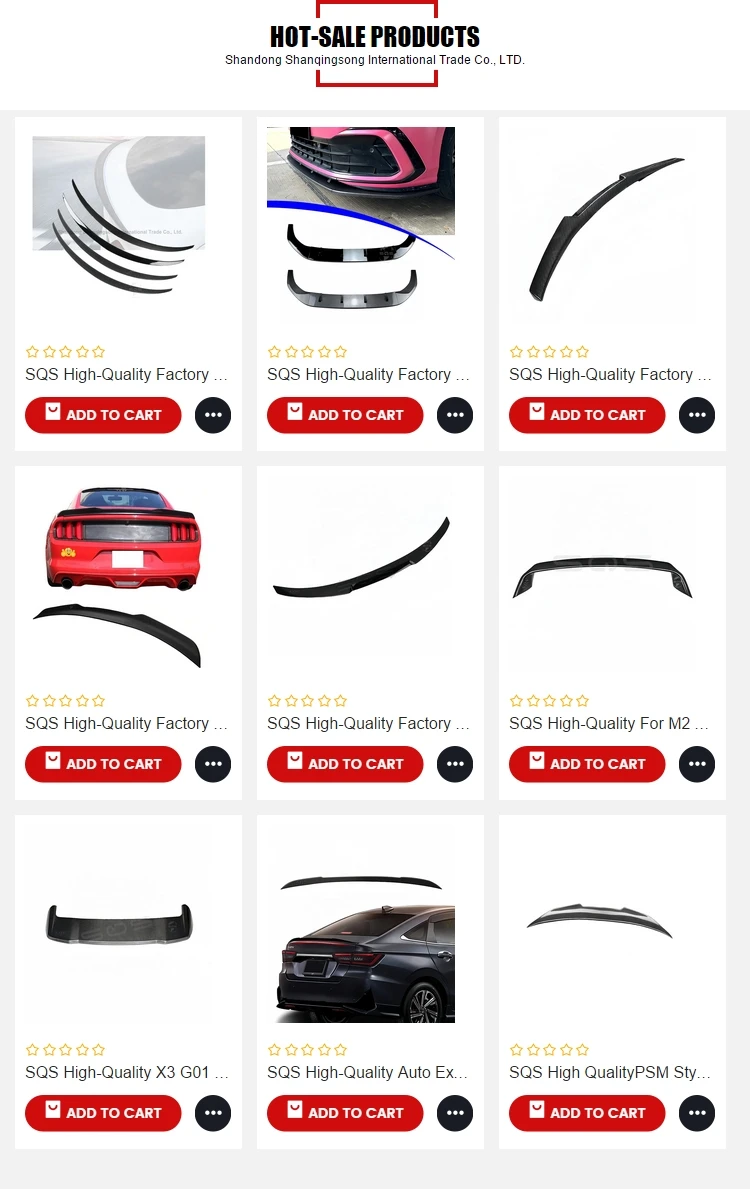Open the SQS High-Quality X3 G01 product card

tap(127, 1072)
